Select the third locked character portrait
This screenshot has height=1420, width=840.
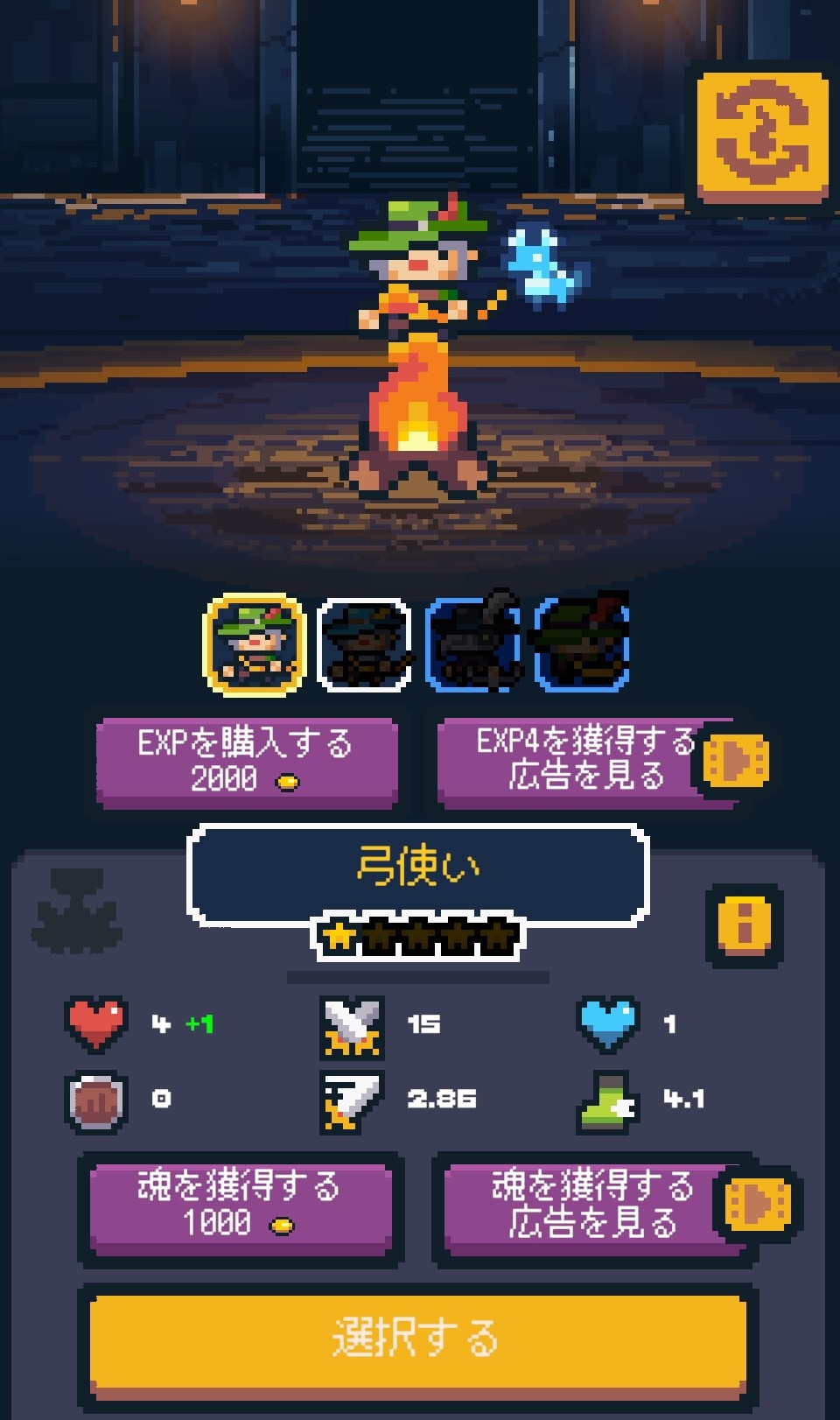click(473, 646)
